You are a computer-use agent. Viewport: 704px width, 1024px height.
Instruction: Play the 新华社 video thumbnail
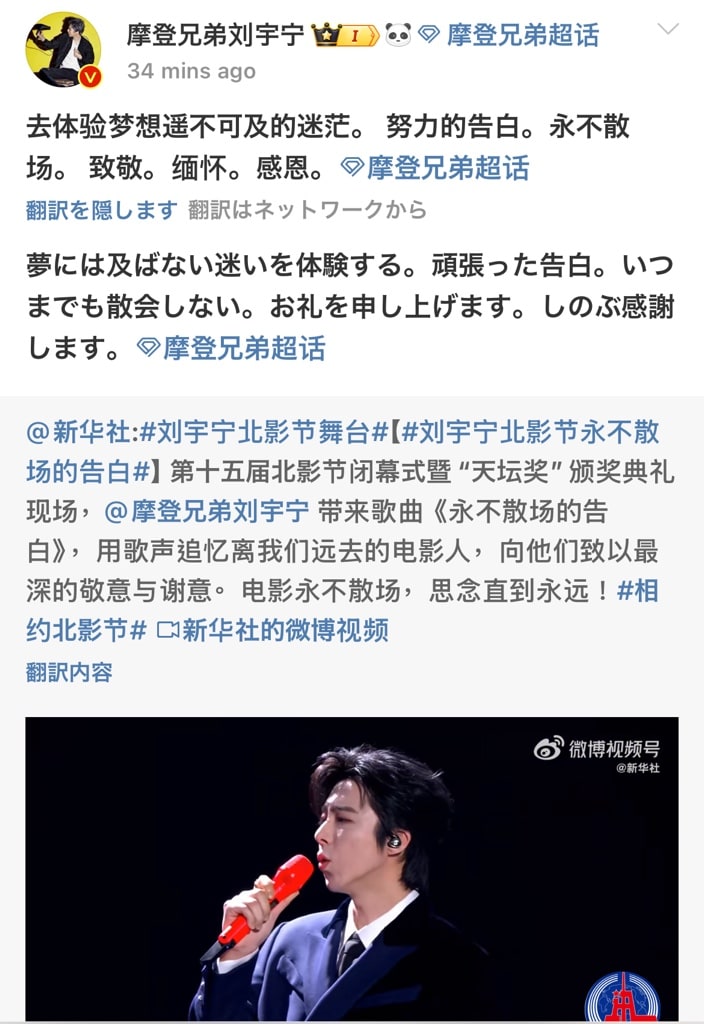click(352, 868)
